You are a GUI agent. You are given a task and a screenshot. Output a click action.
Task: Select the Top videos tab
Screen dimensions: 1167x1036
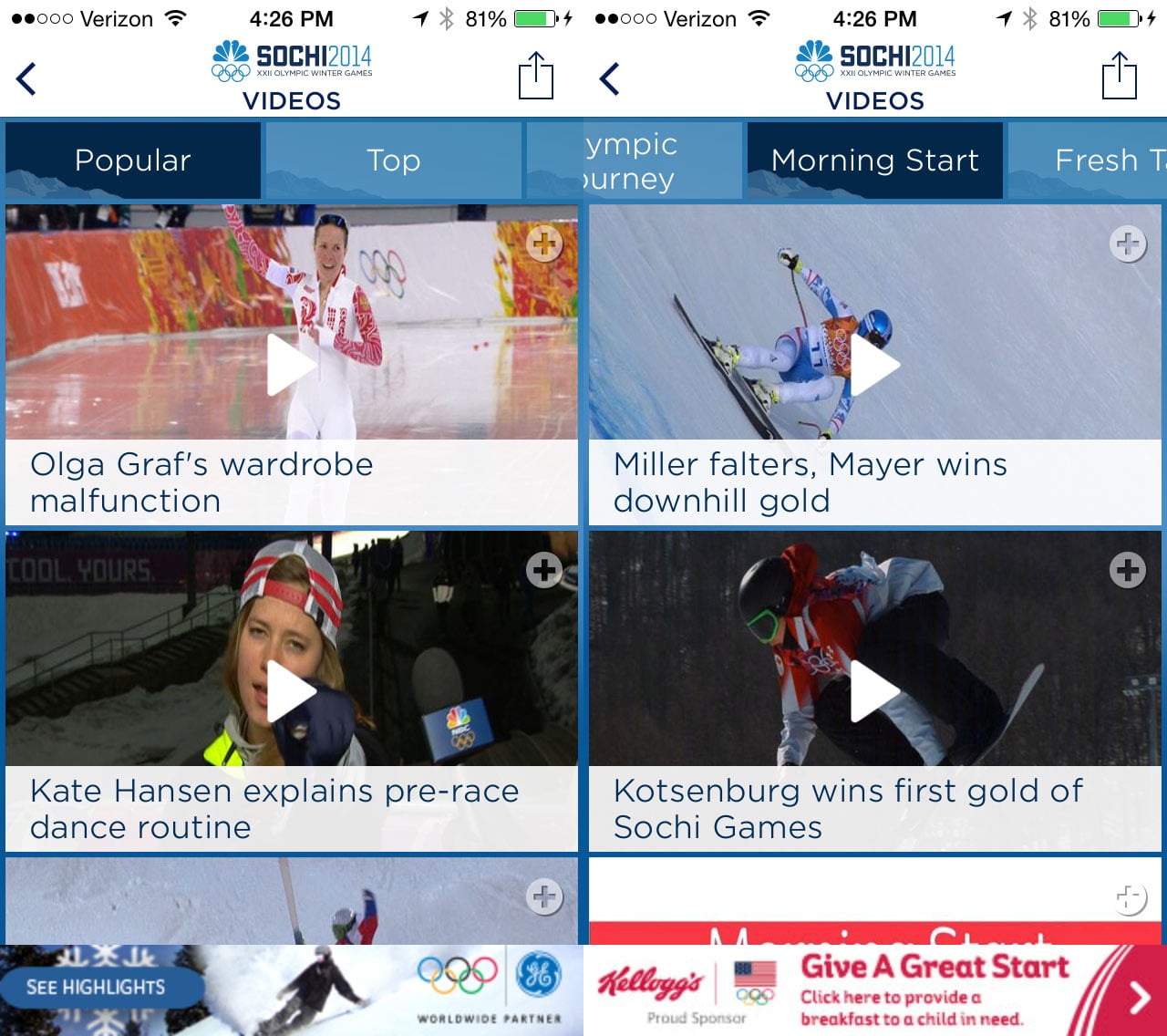[393, 161]
